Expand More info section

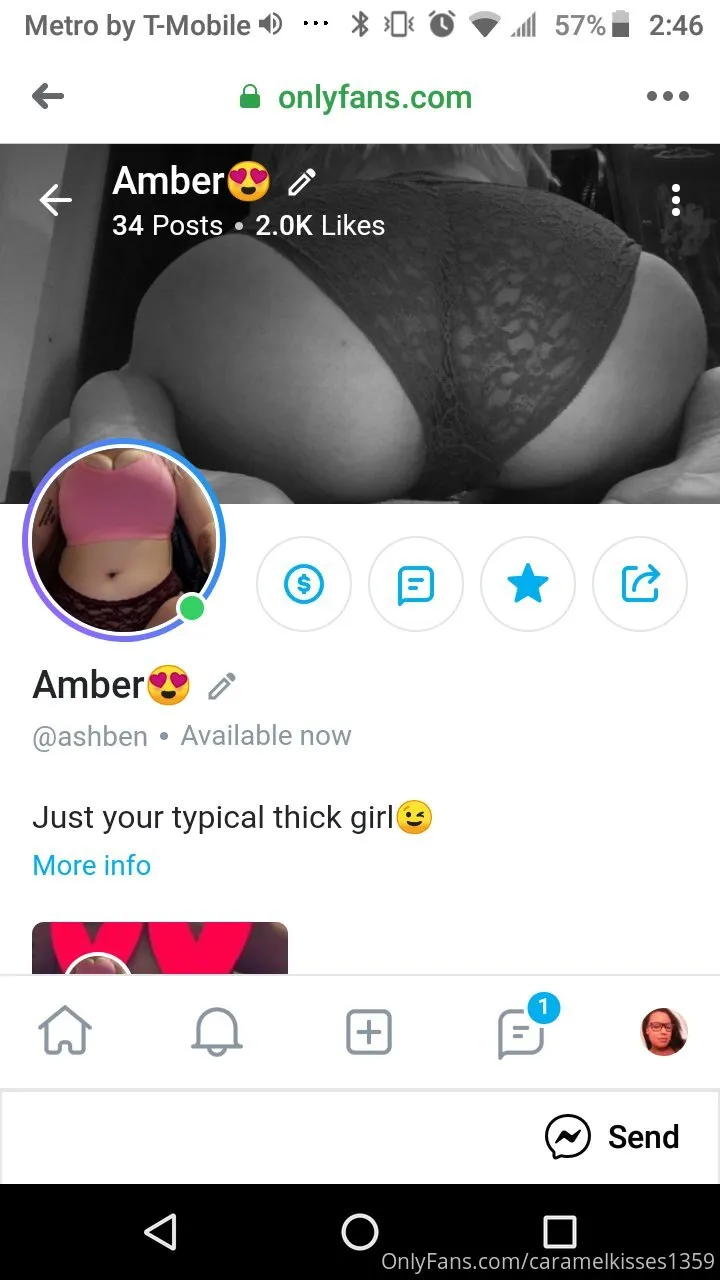91,865
